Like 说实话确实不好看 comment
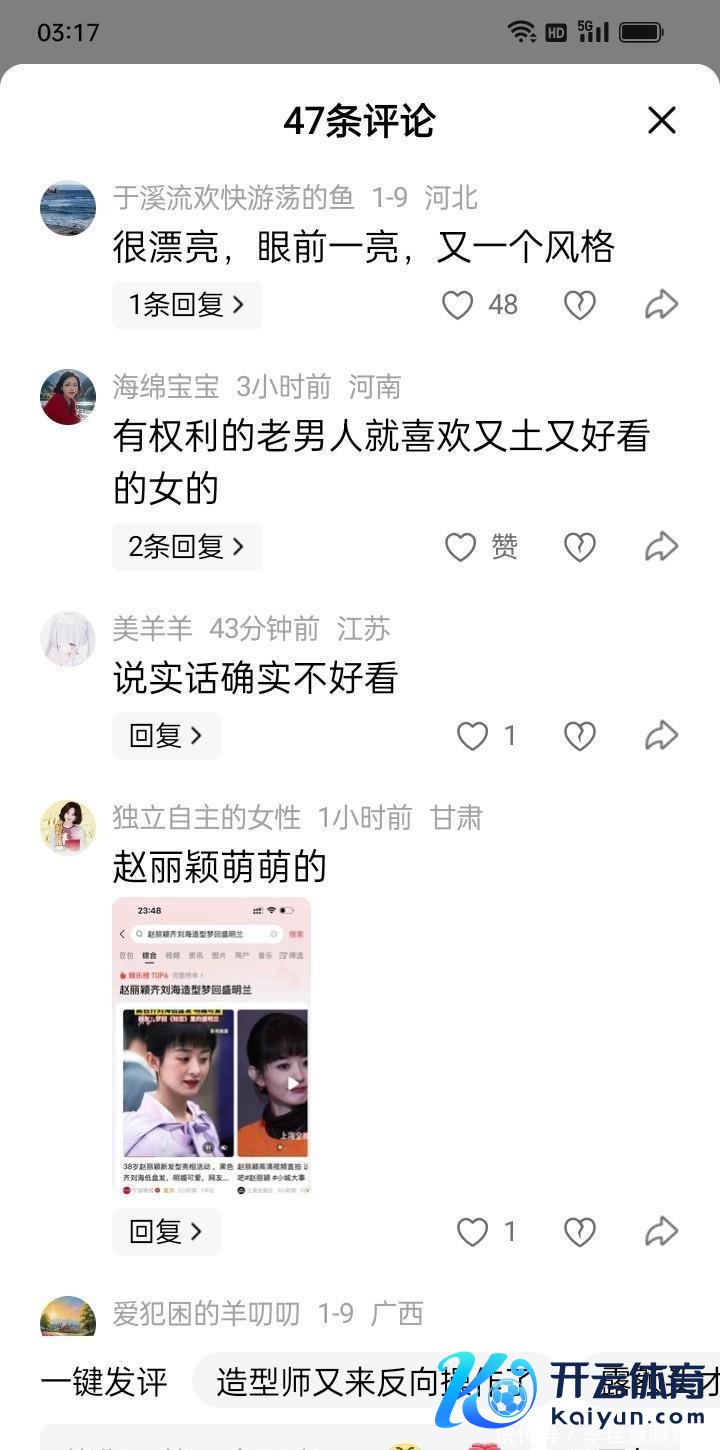Image resolution: width=720 pixels, height=1450 pixels. 472,736
